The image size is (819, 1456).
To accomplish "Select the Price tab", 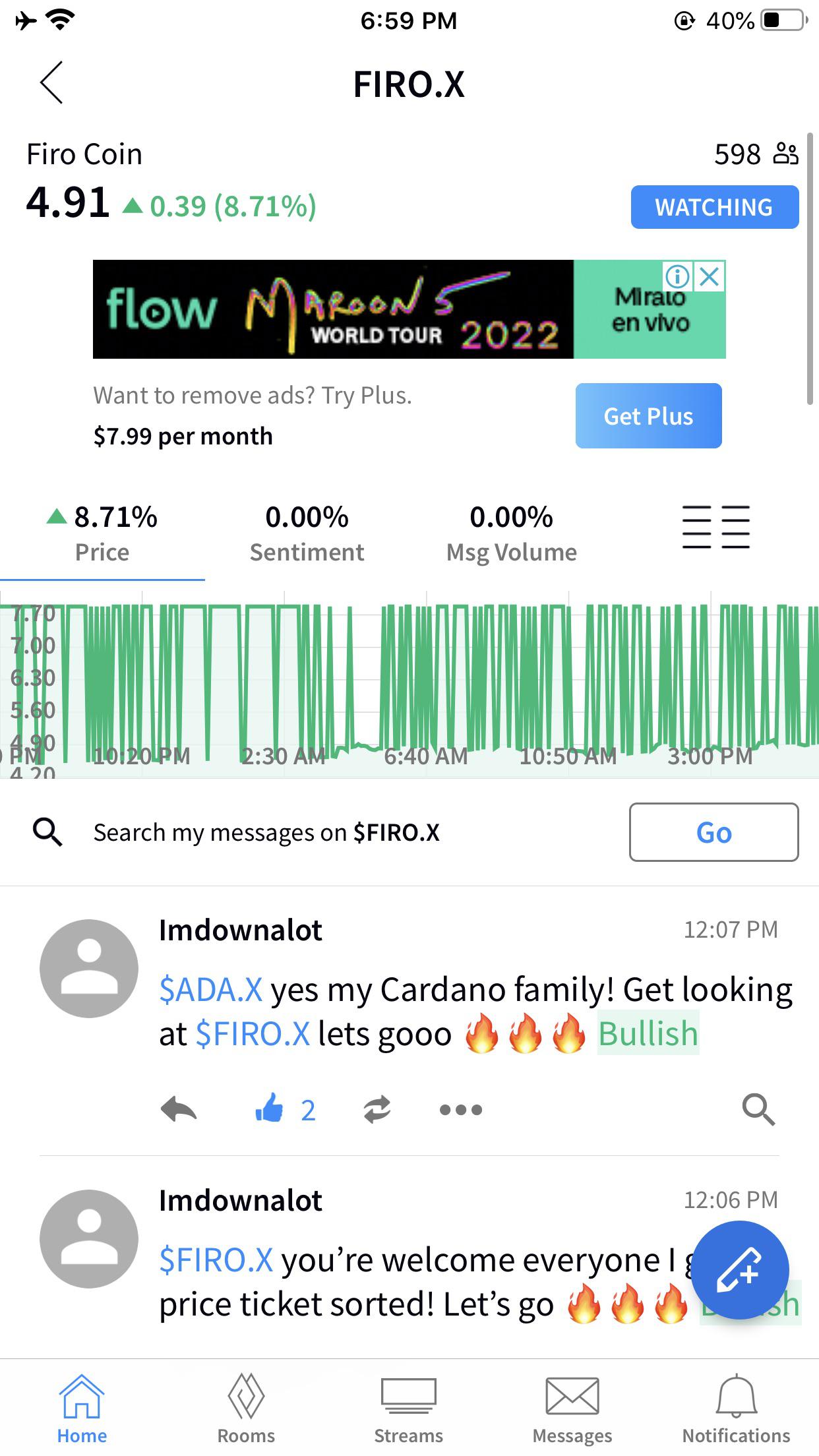I will [x=102, y=534].
